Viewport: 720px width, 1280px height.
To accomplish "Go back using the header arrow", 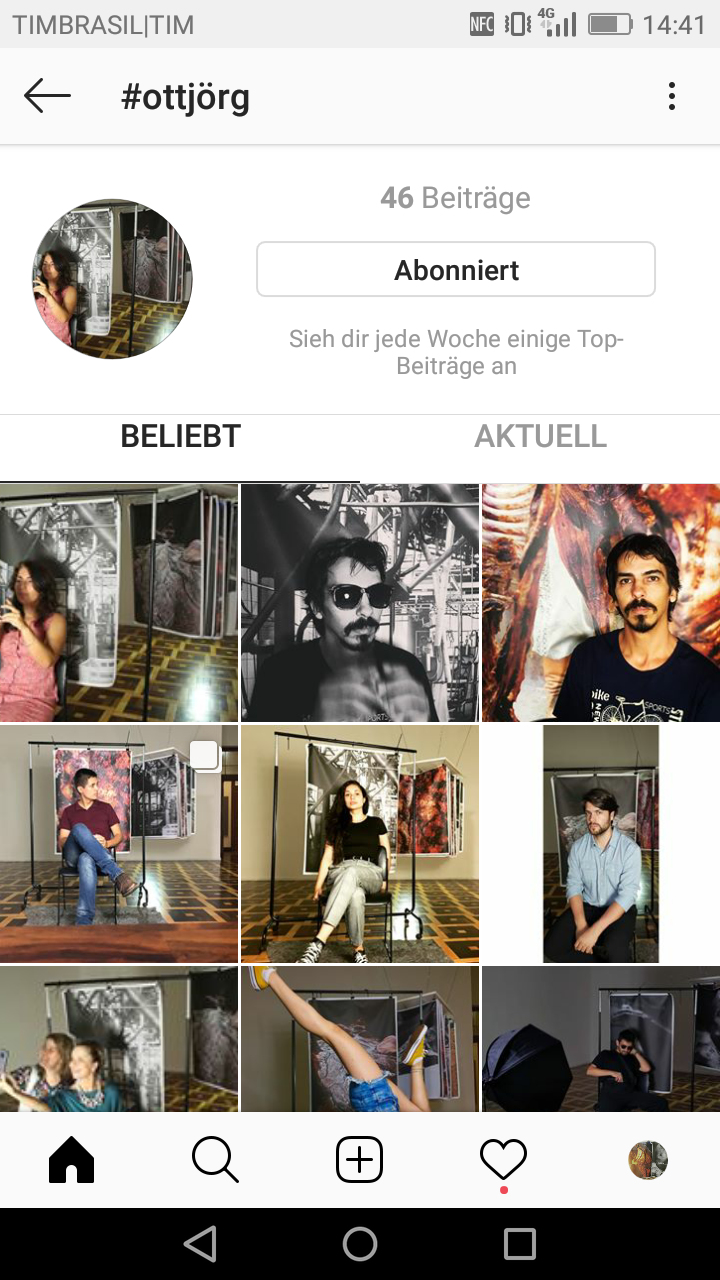I will click(x=47, y=97).
